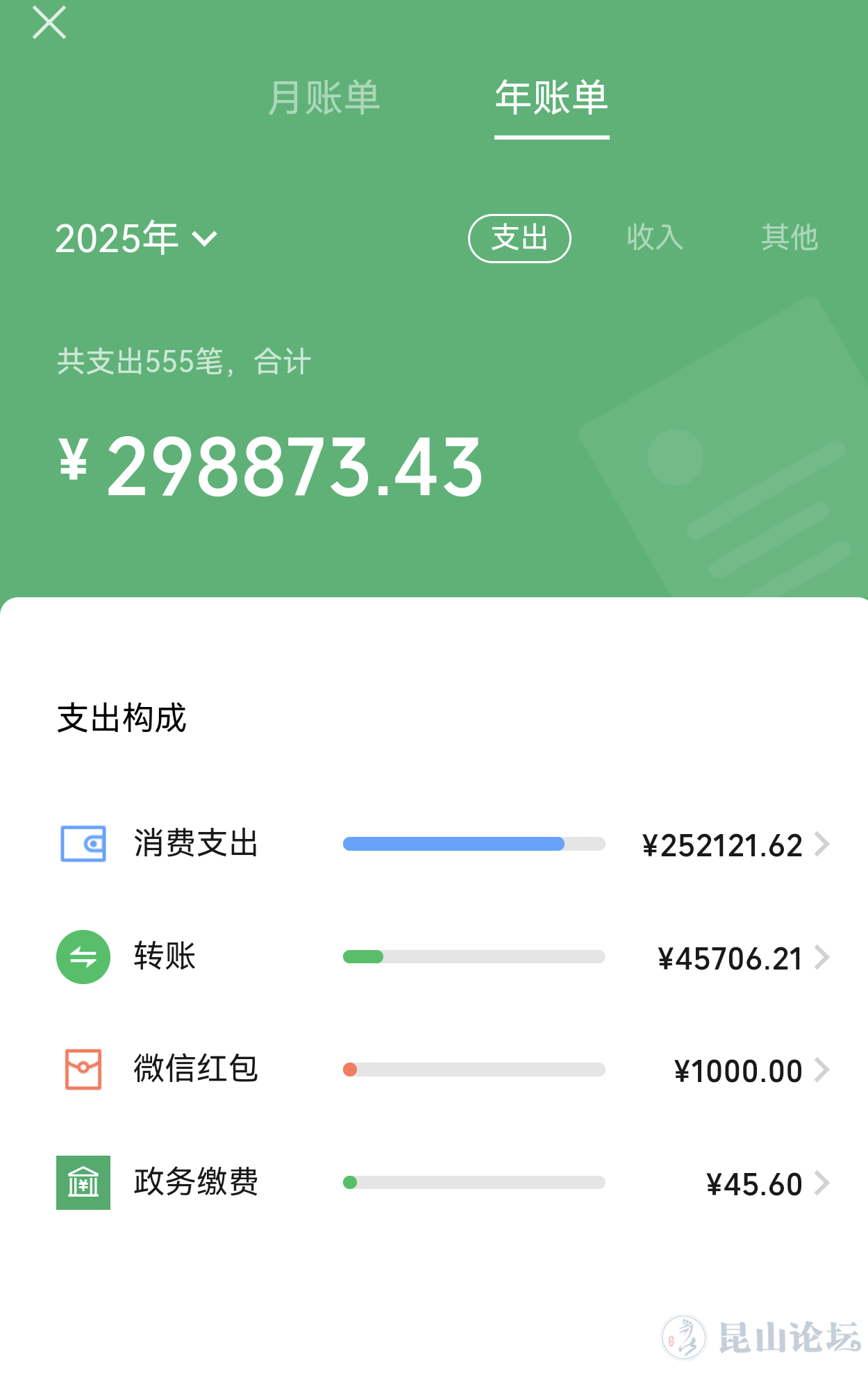Screen dimensions: 868x1389
Task: Show the 其他 category
Action: pyautogui.click(x=790, y=238)
